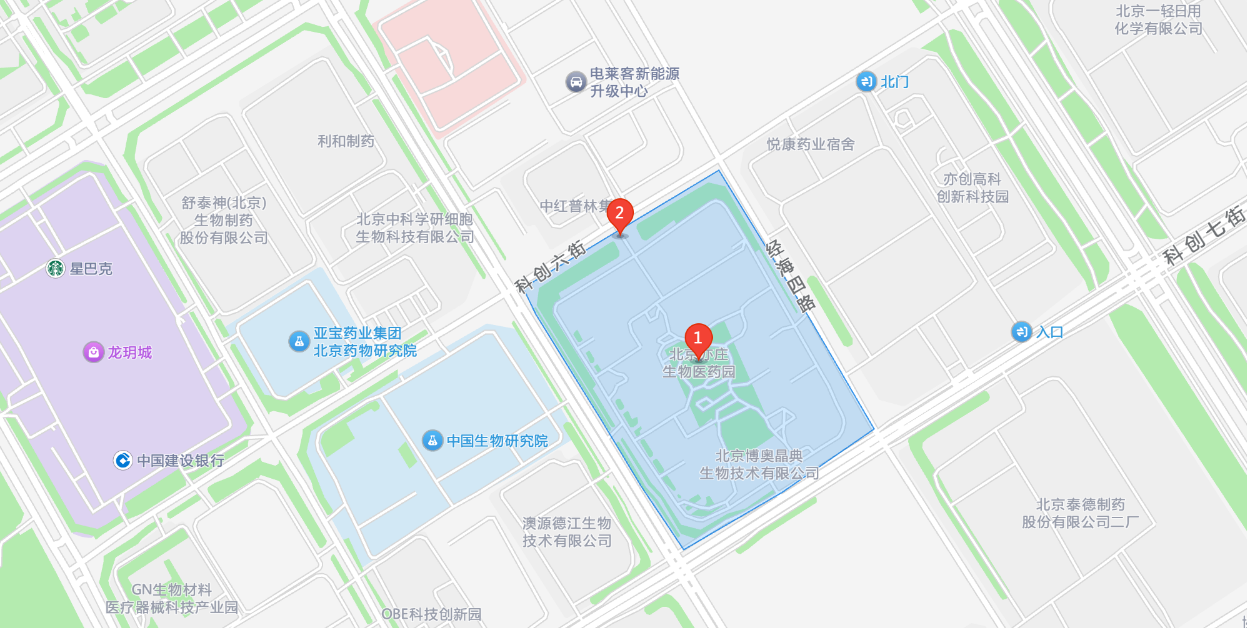Open the 中国建设银行 bank icon

(122, 460)
